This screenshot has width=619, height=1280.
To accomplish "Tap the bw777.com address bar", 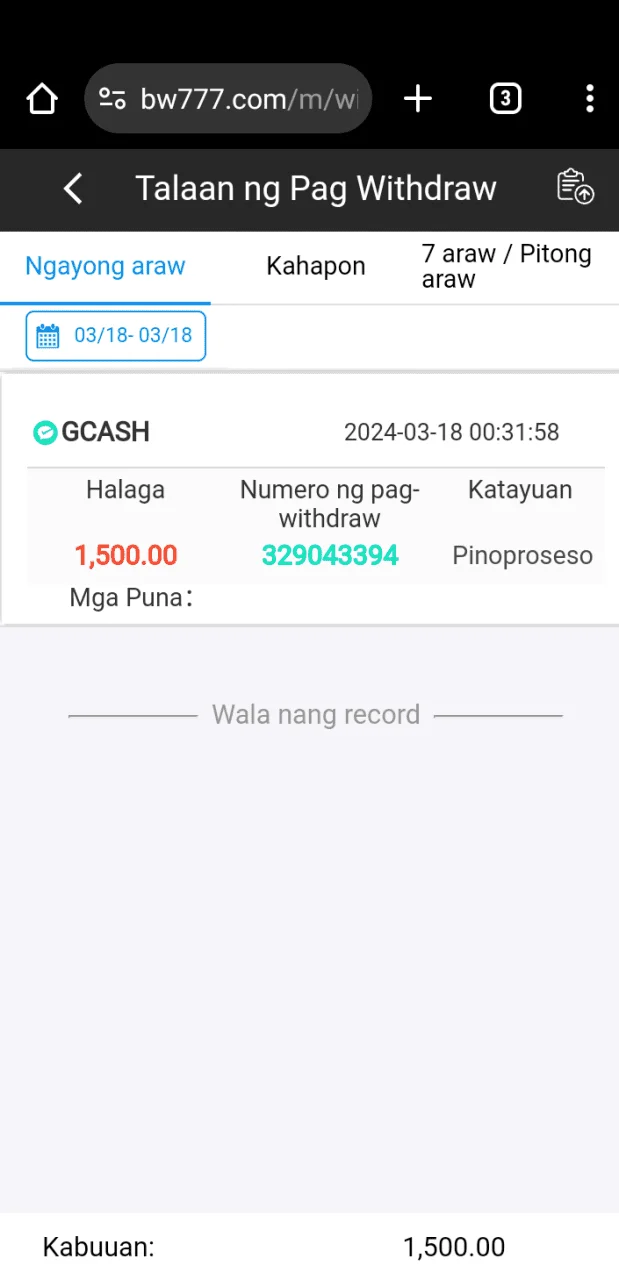I will tap(228, 98).
